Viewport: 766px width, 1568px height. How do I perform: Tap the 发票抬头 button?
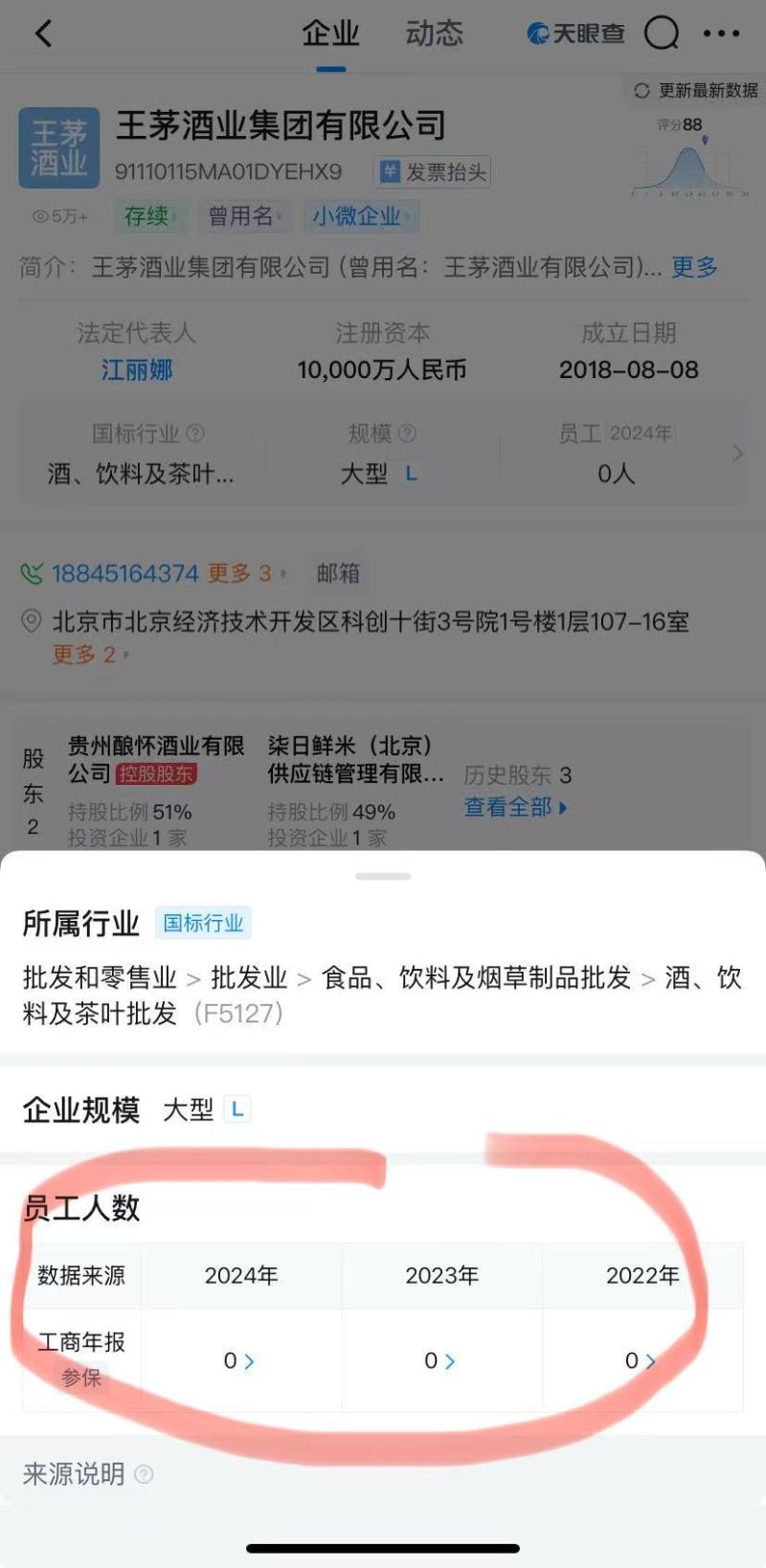(x=433, y=172)
